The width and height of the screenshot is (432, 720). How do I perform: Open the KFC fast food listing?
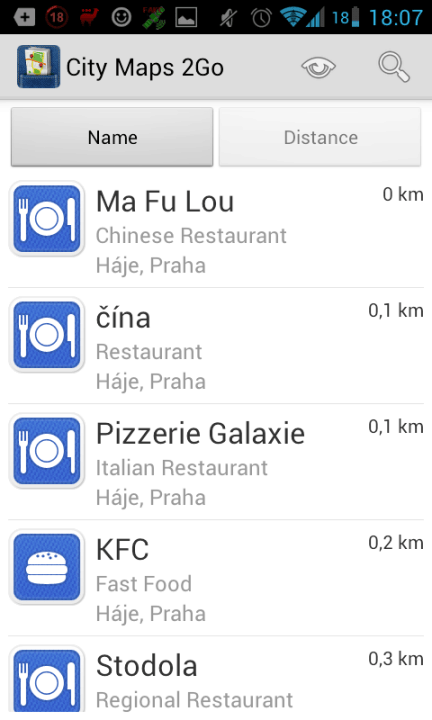pos(216,578)
